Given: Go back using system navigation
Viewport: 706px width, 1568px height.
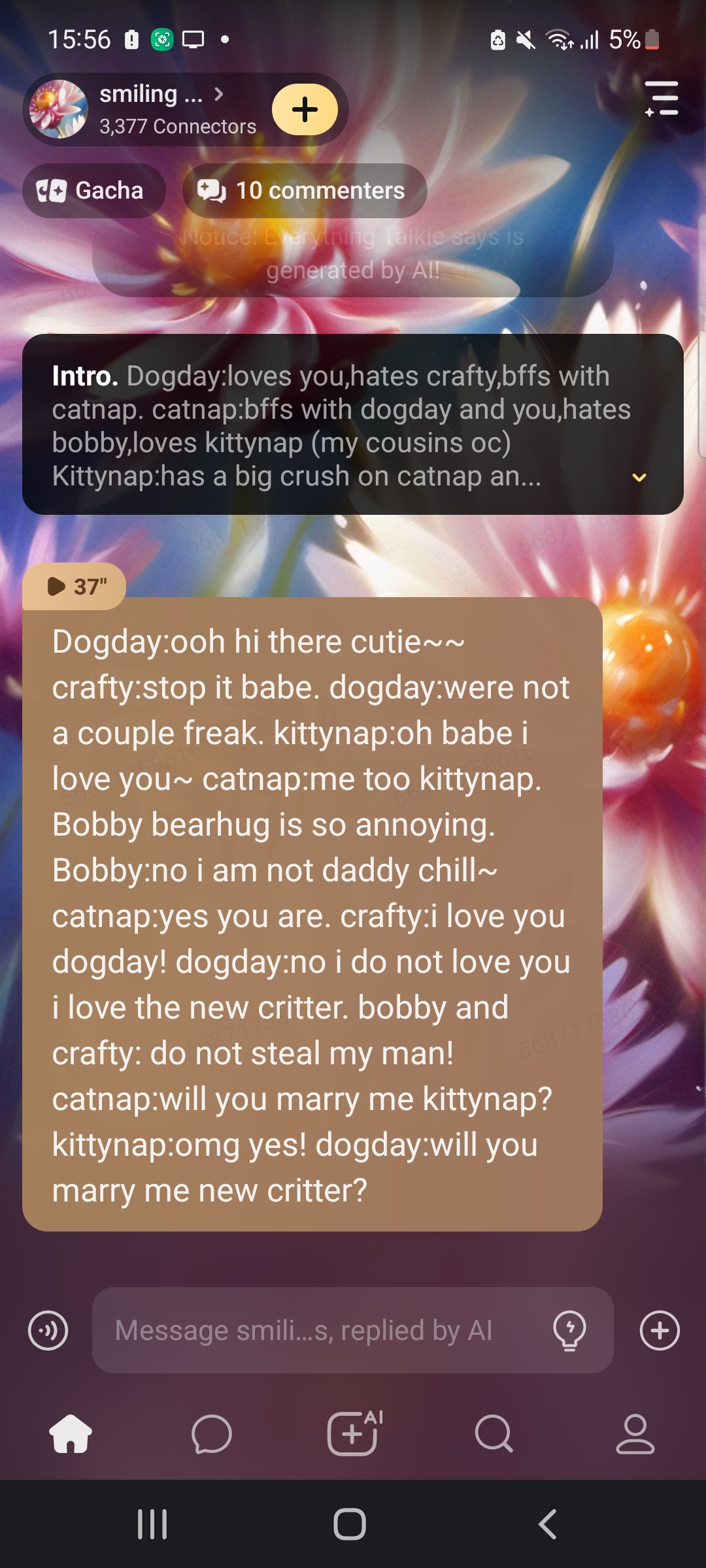Looking at the screenshot, I should point(548,1524).
